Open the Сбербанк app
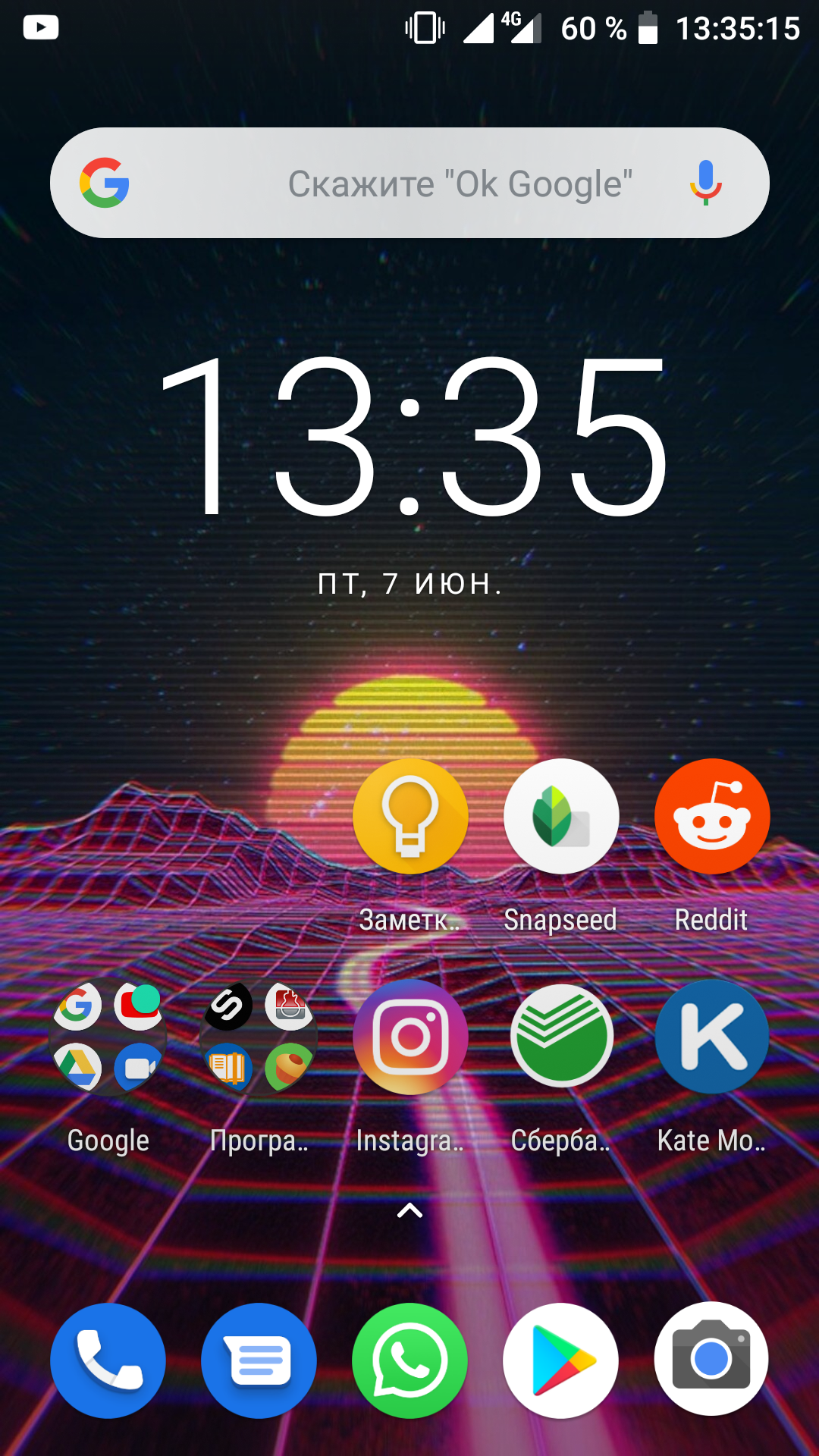 pos(561,1037)
